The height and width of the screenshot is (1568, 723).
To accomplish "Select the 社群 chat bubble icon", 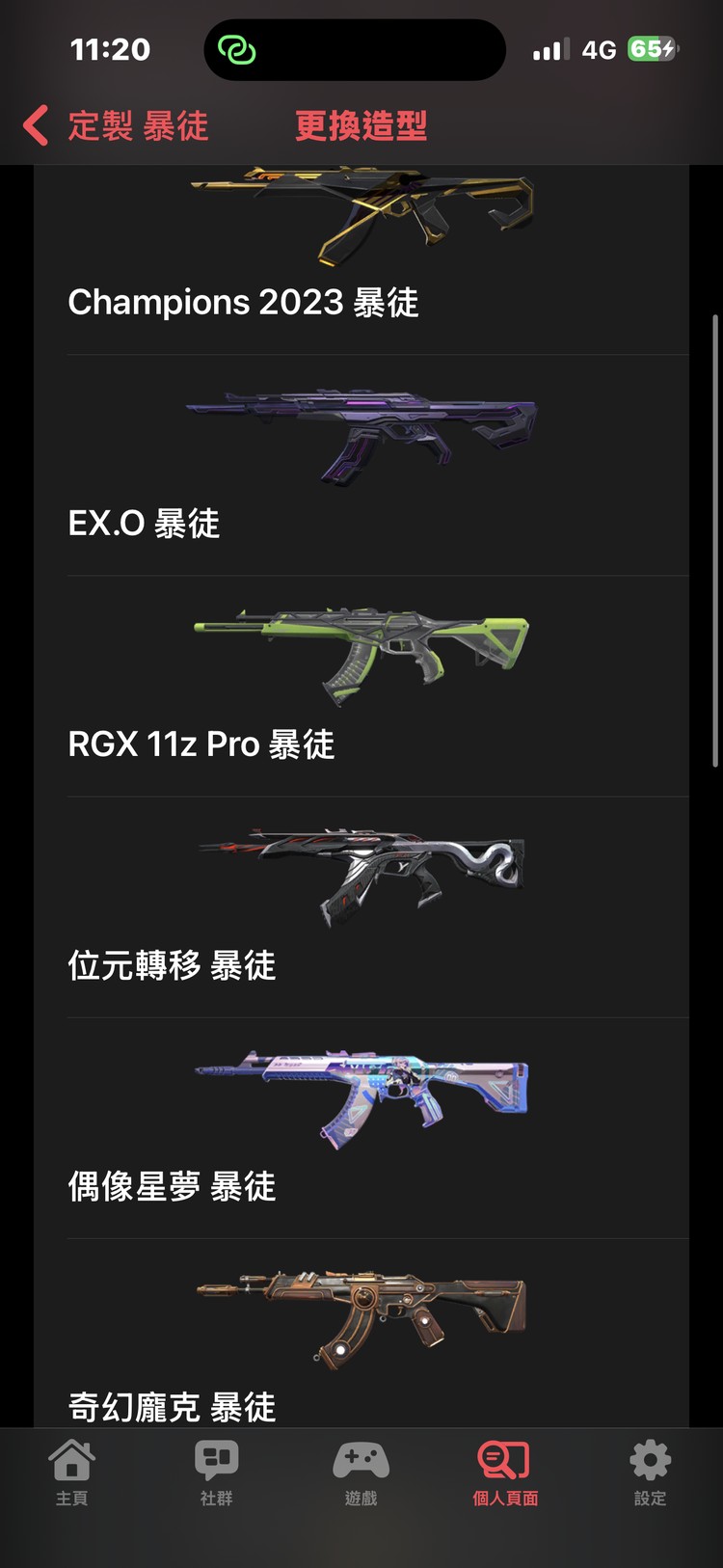I will 216,1470.
